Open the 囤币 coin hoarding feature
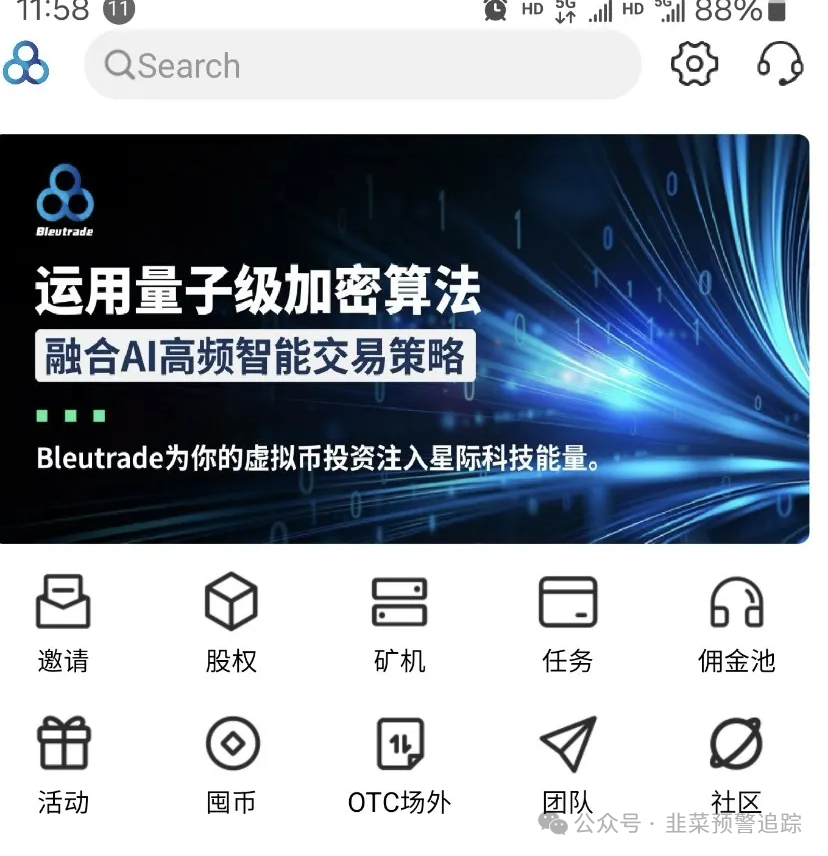Image resolution: width=828 pixels, height=856 pixels. [231, 763]
